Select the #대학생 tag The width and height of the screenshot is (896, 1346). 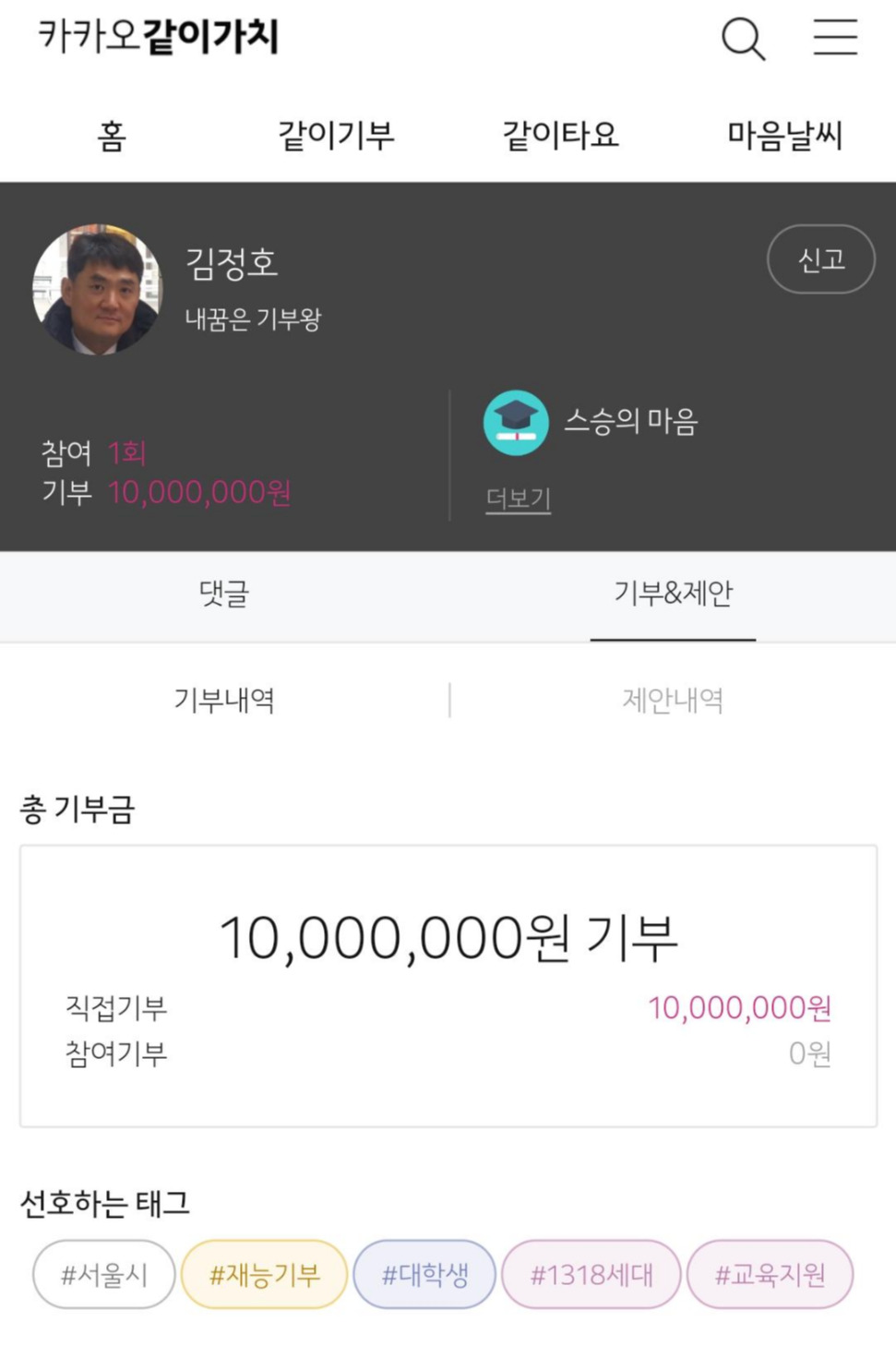[x=424, y=1274]
